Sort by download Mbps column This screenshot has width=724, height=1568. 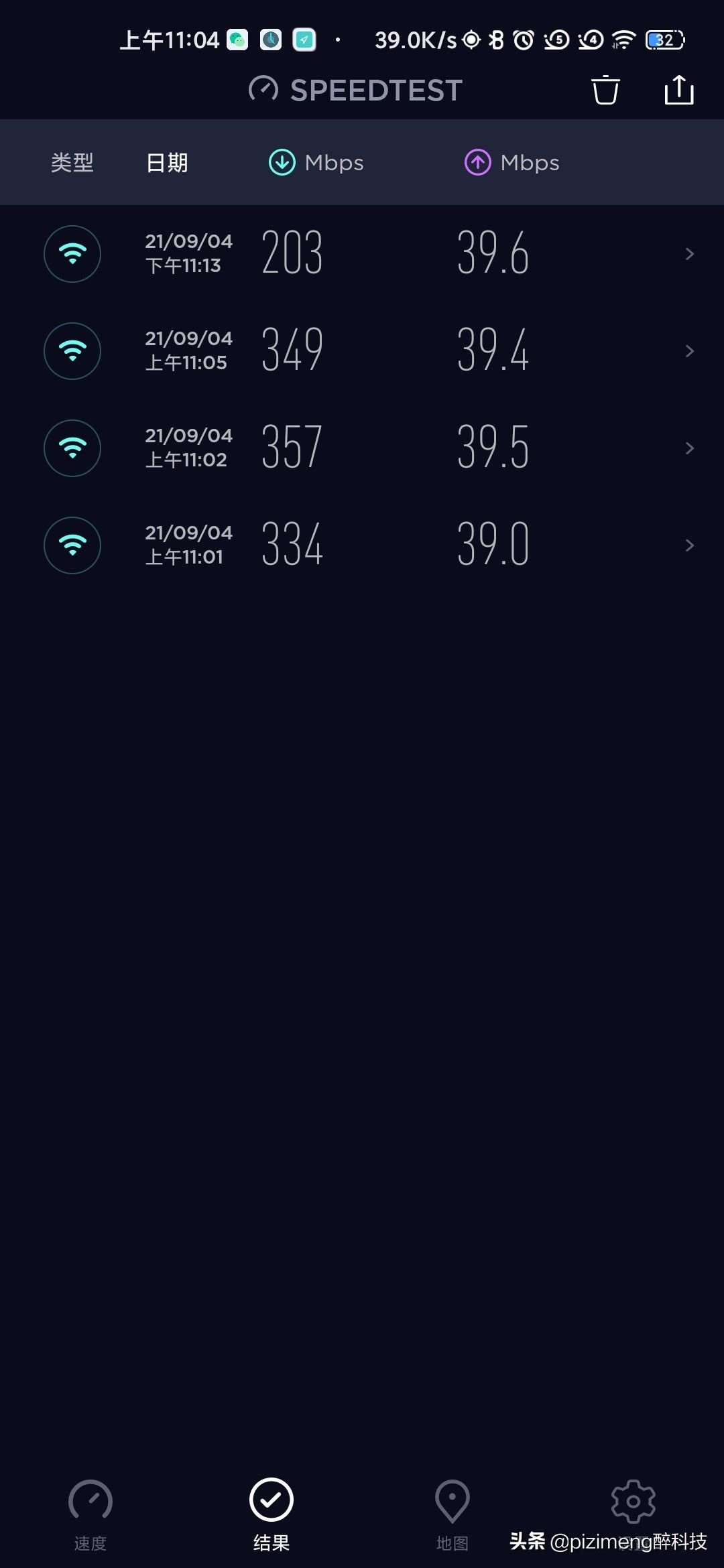(316, 163)
